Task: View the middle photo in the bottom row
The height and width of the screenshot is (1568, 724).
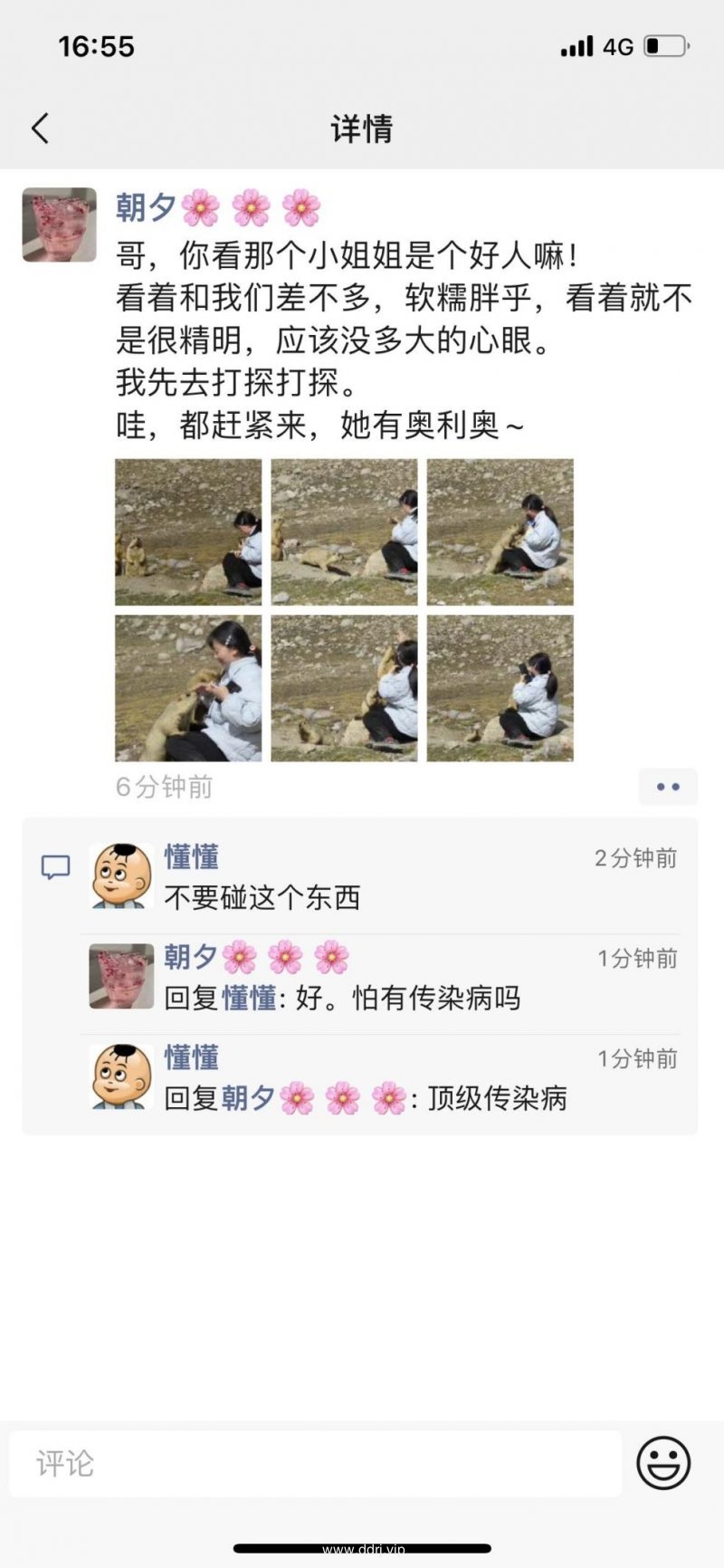Action: (x=344, y=688)
